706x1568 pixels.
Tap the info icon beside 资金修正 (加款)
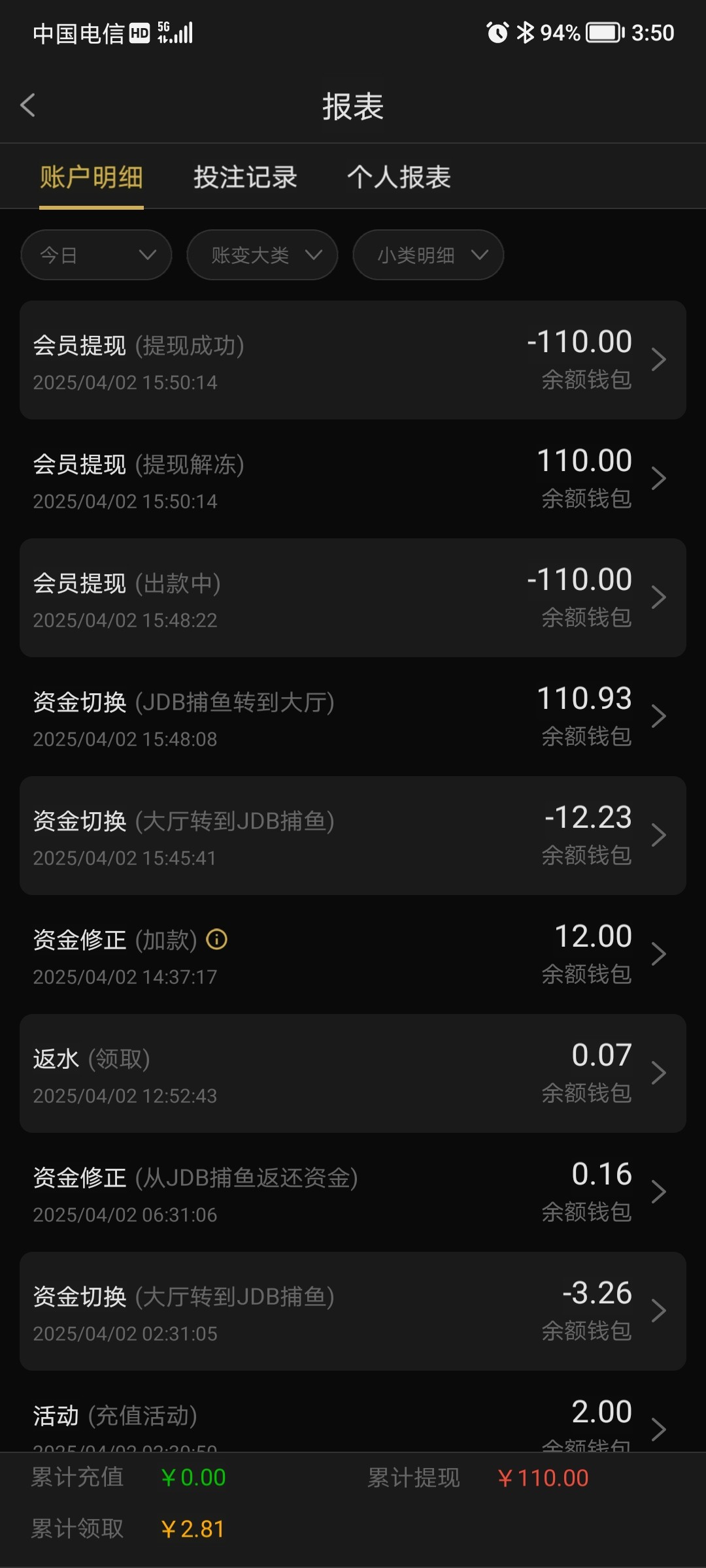point(217,939)
